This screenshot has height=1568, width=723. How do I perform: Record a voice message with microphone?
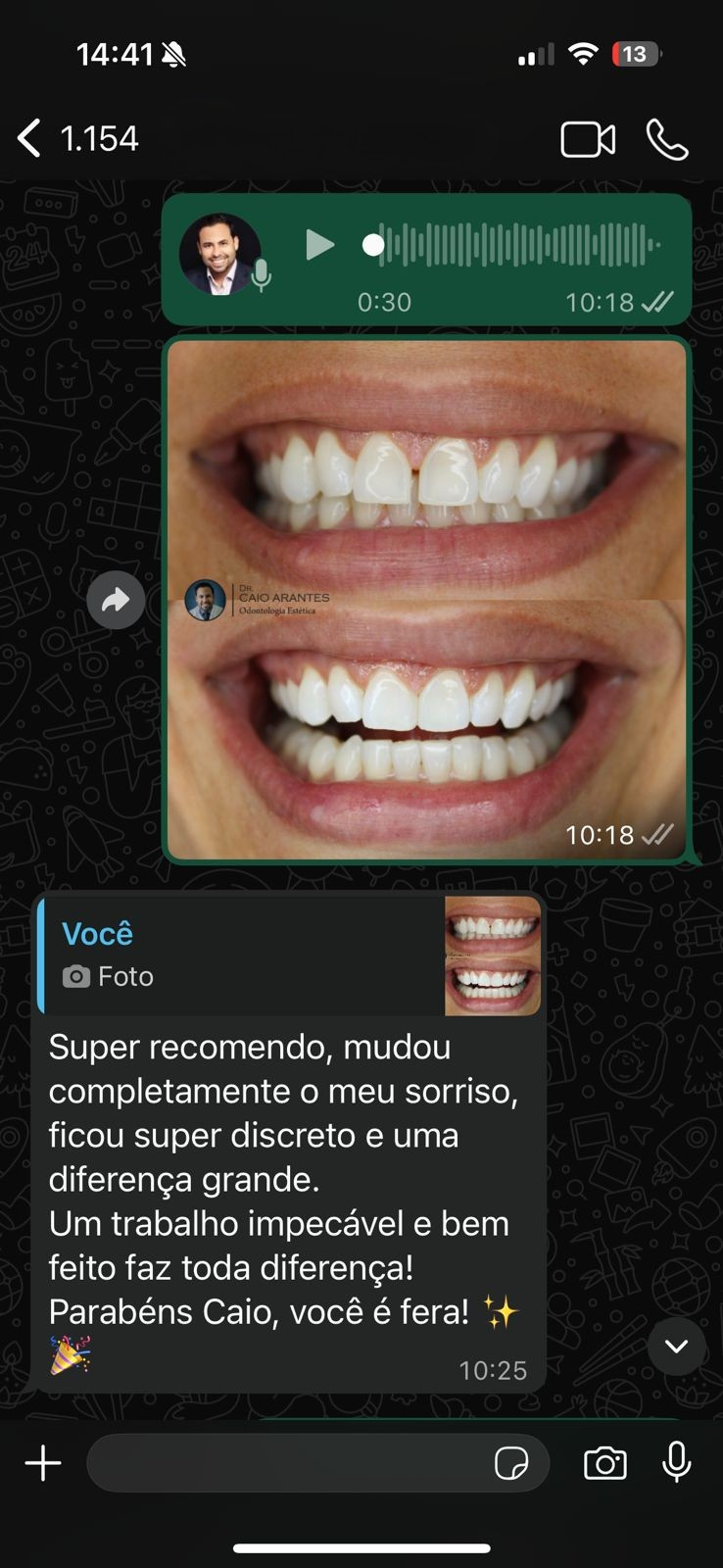click(x=677, y=1463)
